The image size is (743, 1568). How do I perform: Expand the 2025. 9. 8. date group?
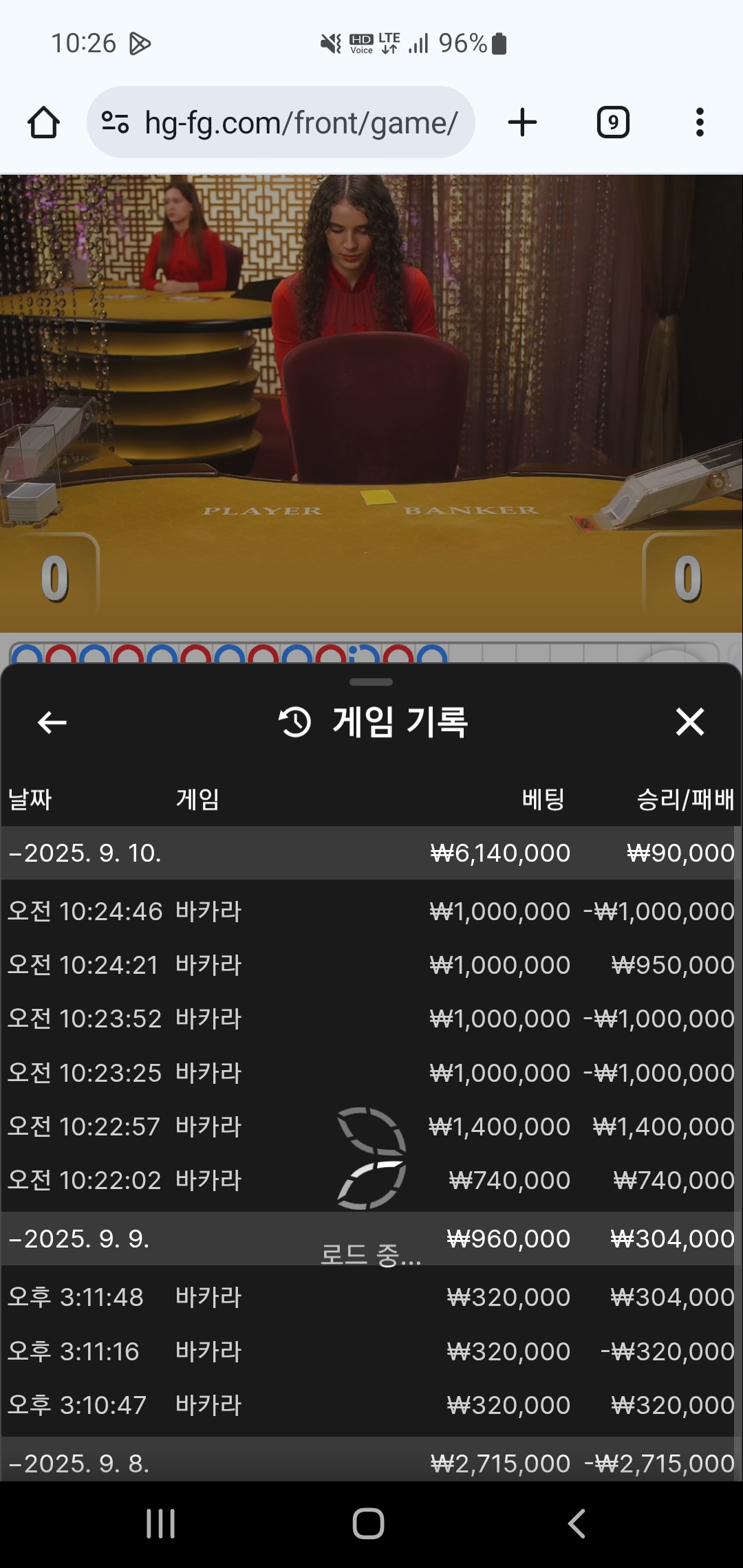coord(370,1461)
